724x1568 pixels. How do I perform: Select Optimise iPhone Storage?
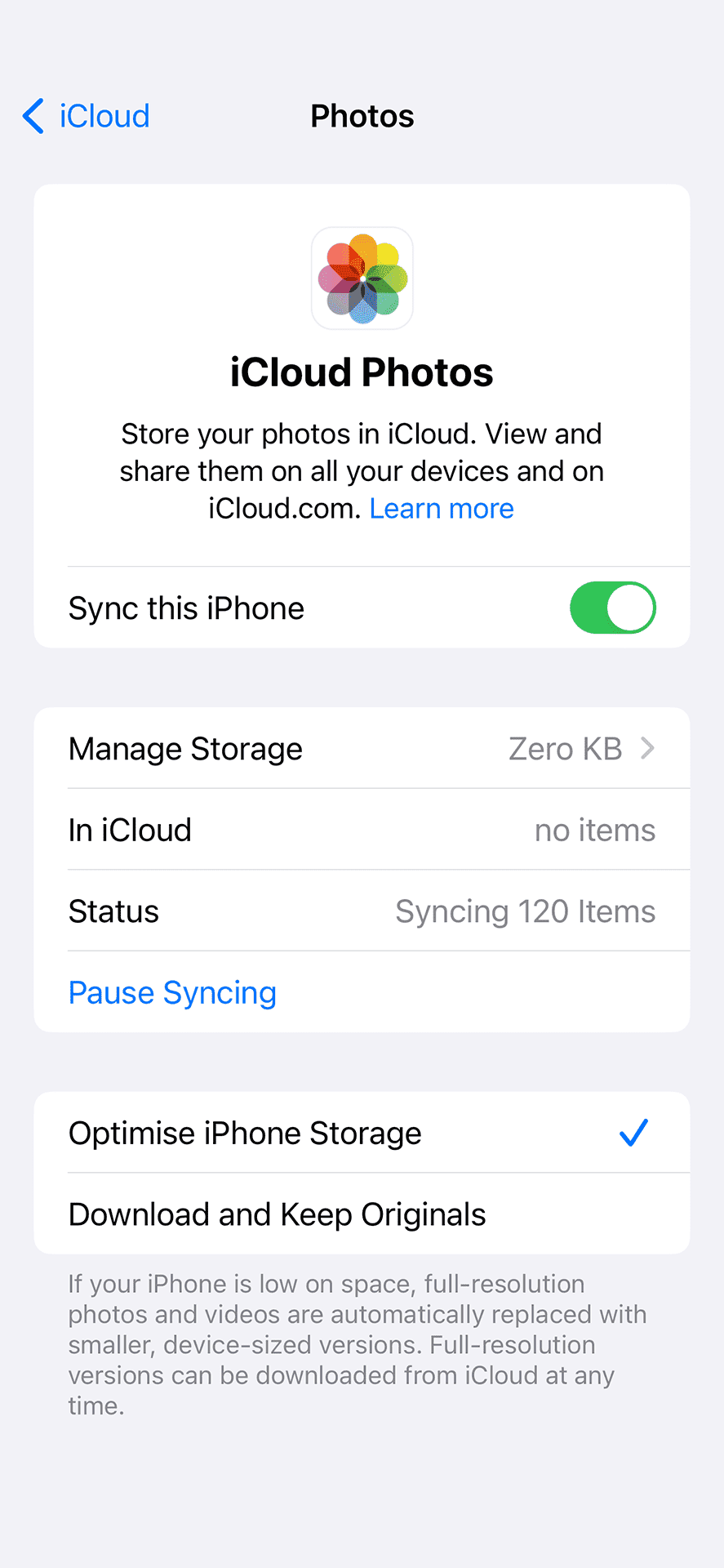(362, 1133)
